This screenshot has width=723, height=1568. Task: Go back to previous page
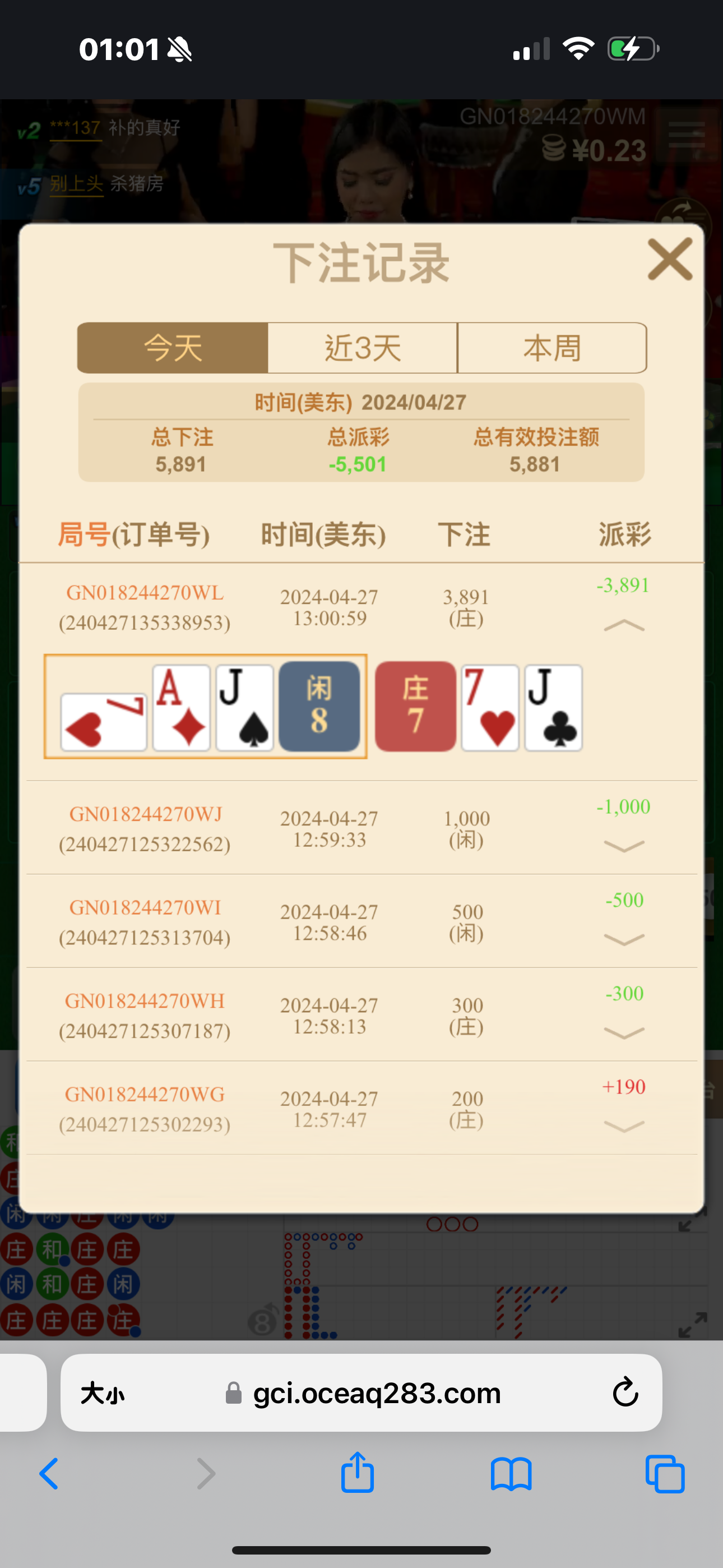pos(49,1474)
